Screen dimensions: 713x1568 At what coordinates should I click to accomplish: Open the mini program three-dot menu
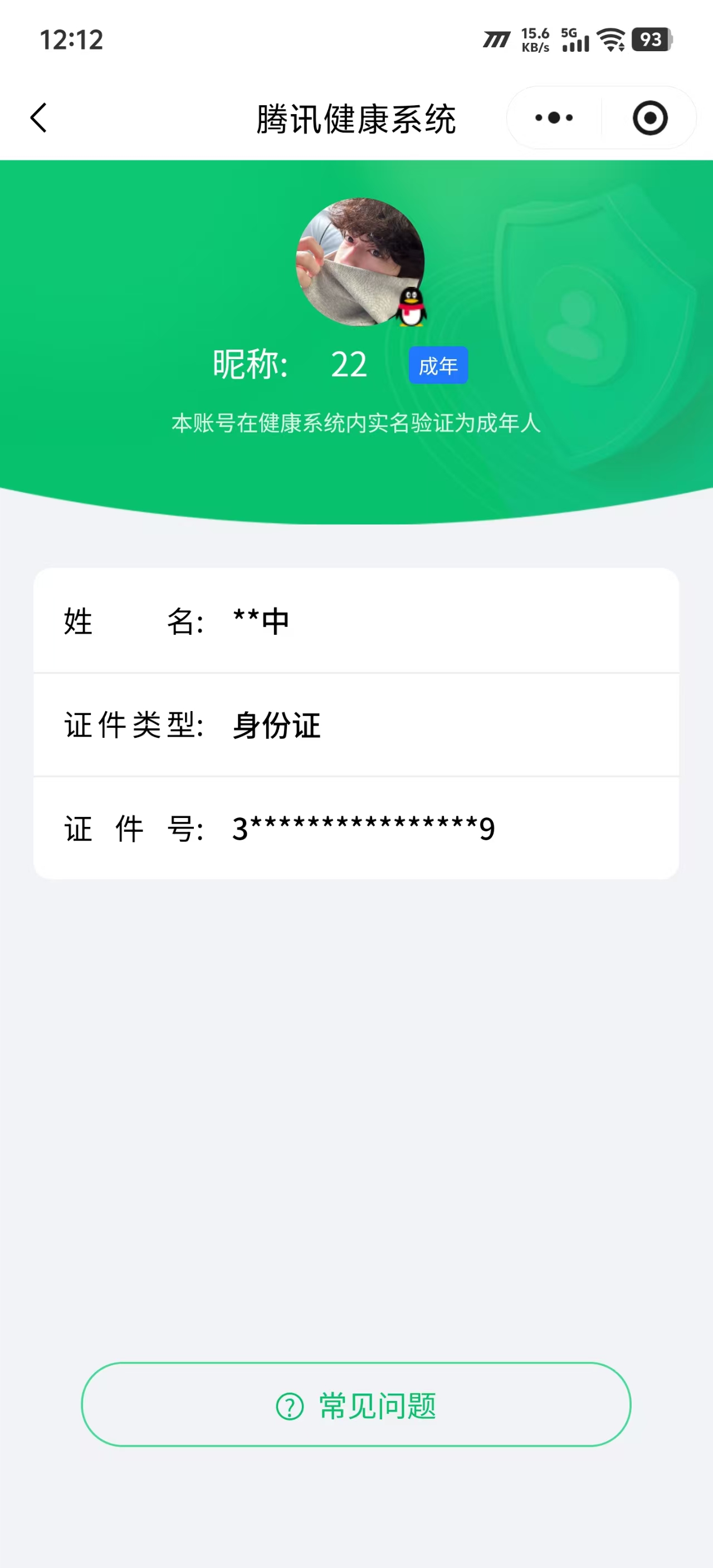(x=554, y=117)
